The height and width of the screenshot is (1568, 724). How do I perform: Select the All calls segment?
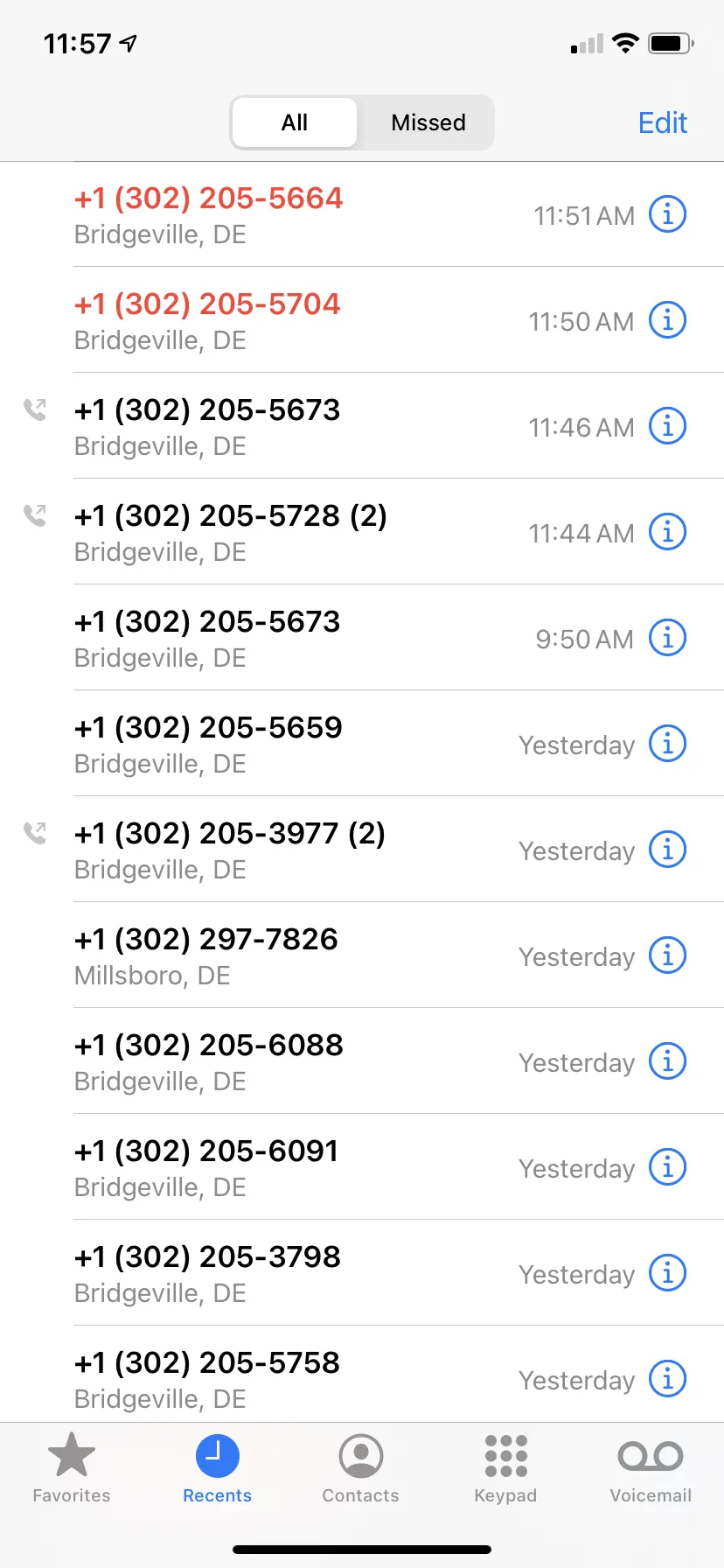[x=295, y=122]
